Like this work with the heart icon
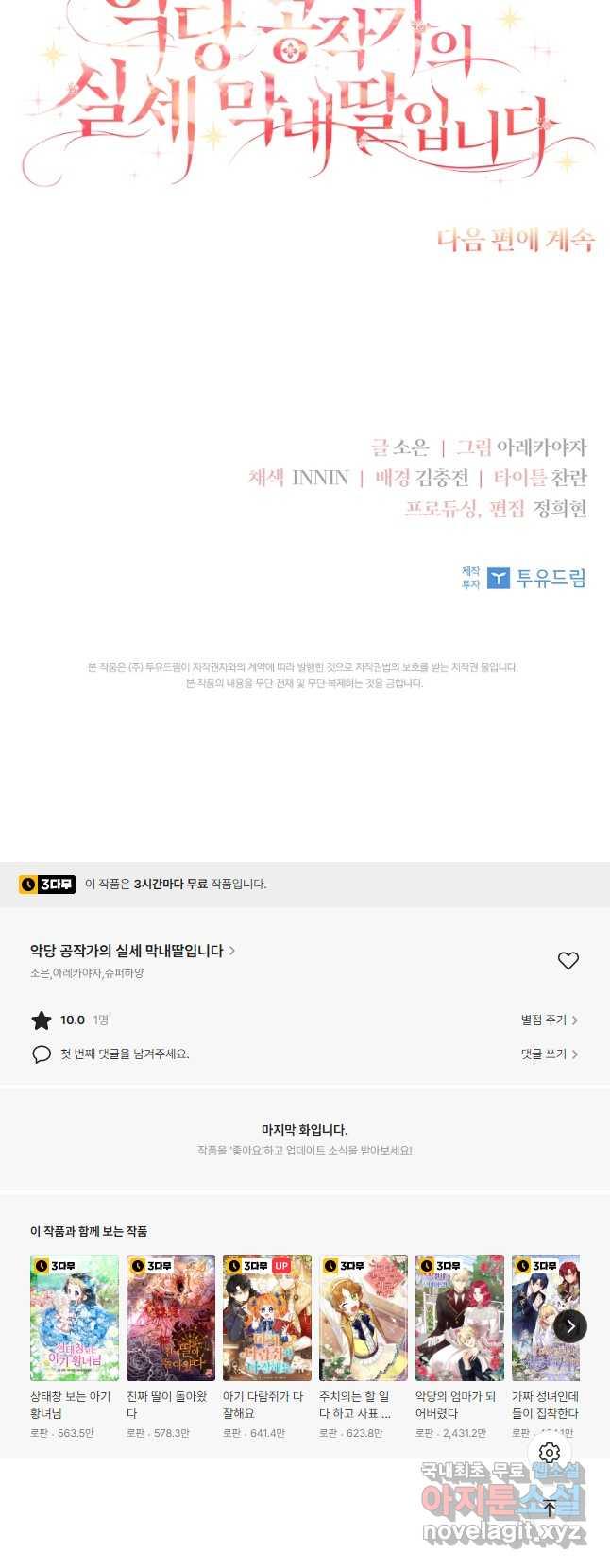The width and height of the screenshot is (610, 1568). coord(568,961)
